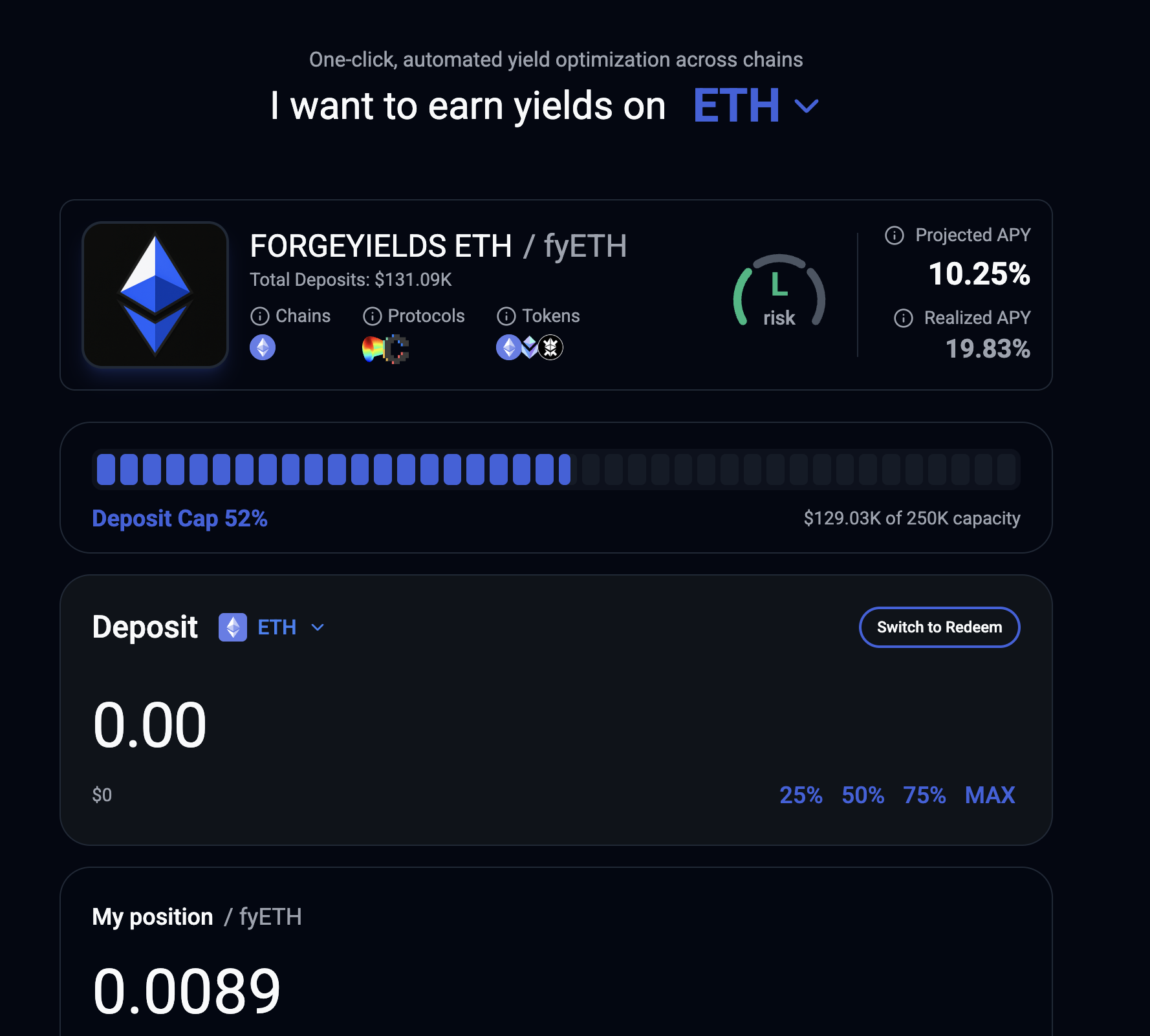The height and width of the screenshot is (1036, 1150).
Task: Open the ETH asset dropdown in the heading
Action: (755, 106)
